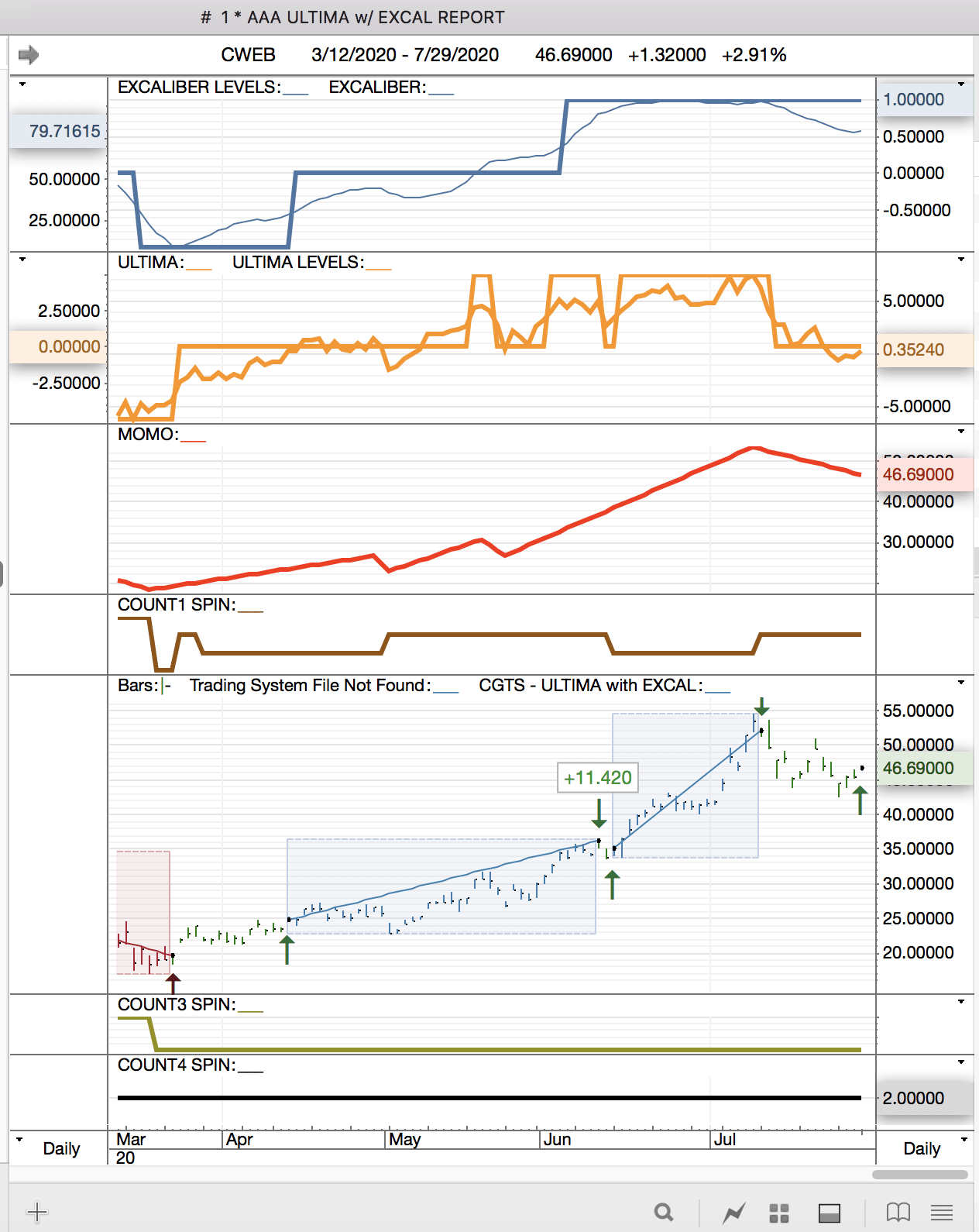
Task: Open the left Daily timeframe dropdown
Action: click(20, 1140)
